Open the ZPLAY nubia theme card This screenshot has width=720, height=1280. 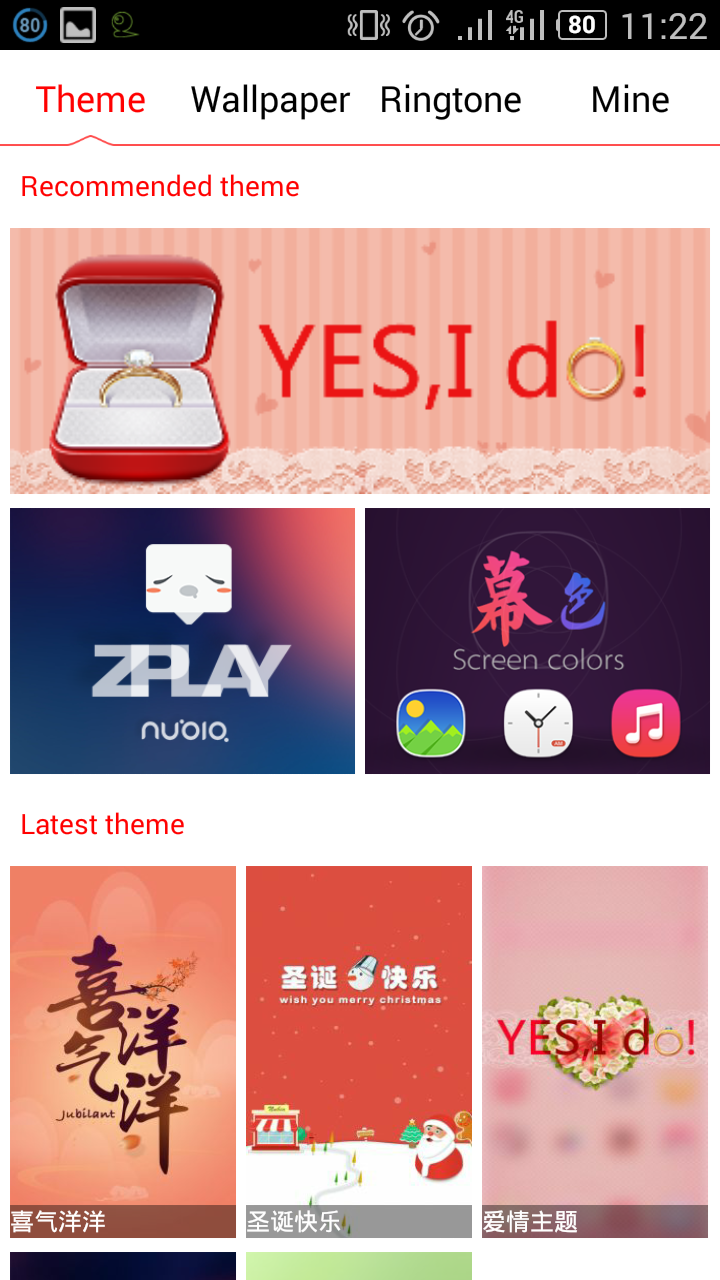coord(182,641)
